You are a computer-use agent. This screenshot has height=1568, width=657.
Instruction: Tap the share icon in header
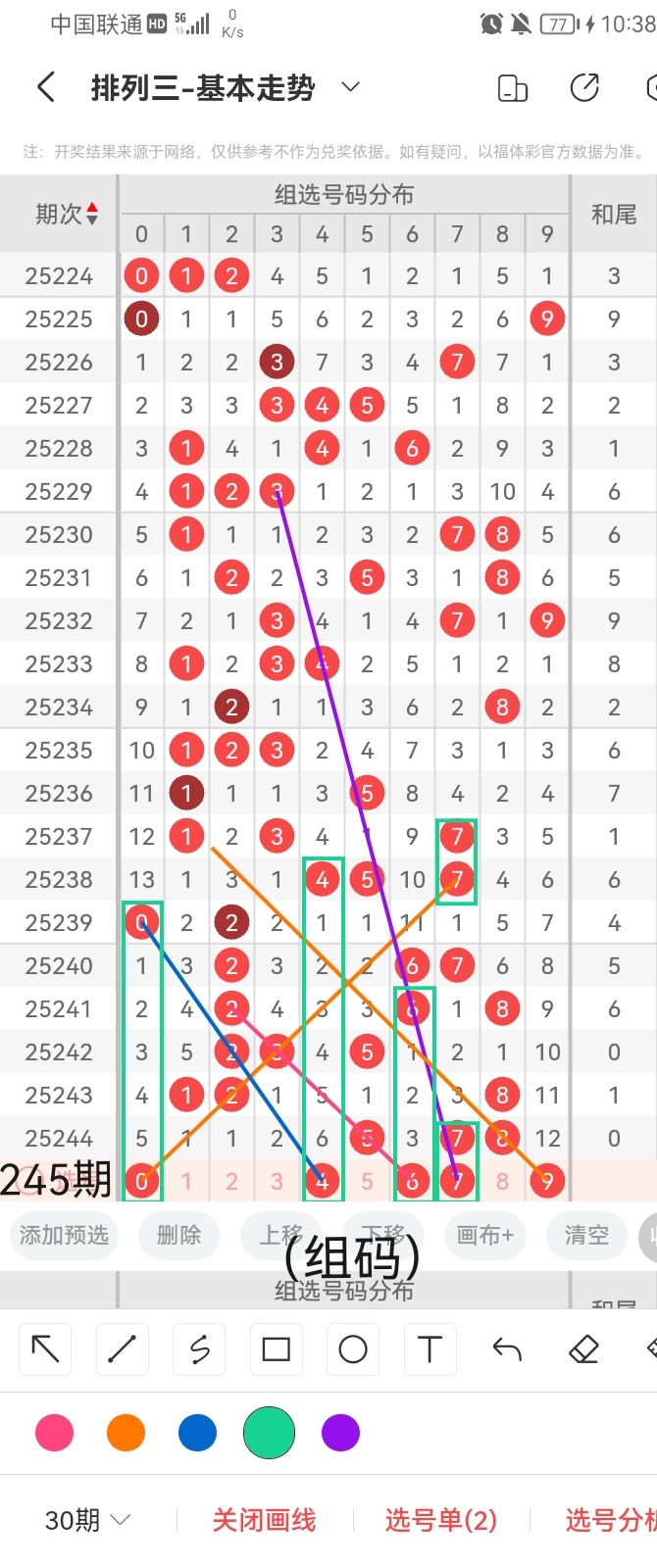(584, 87)
